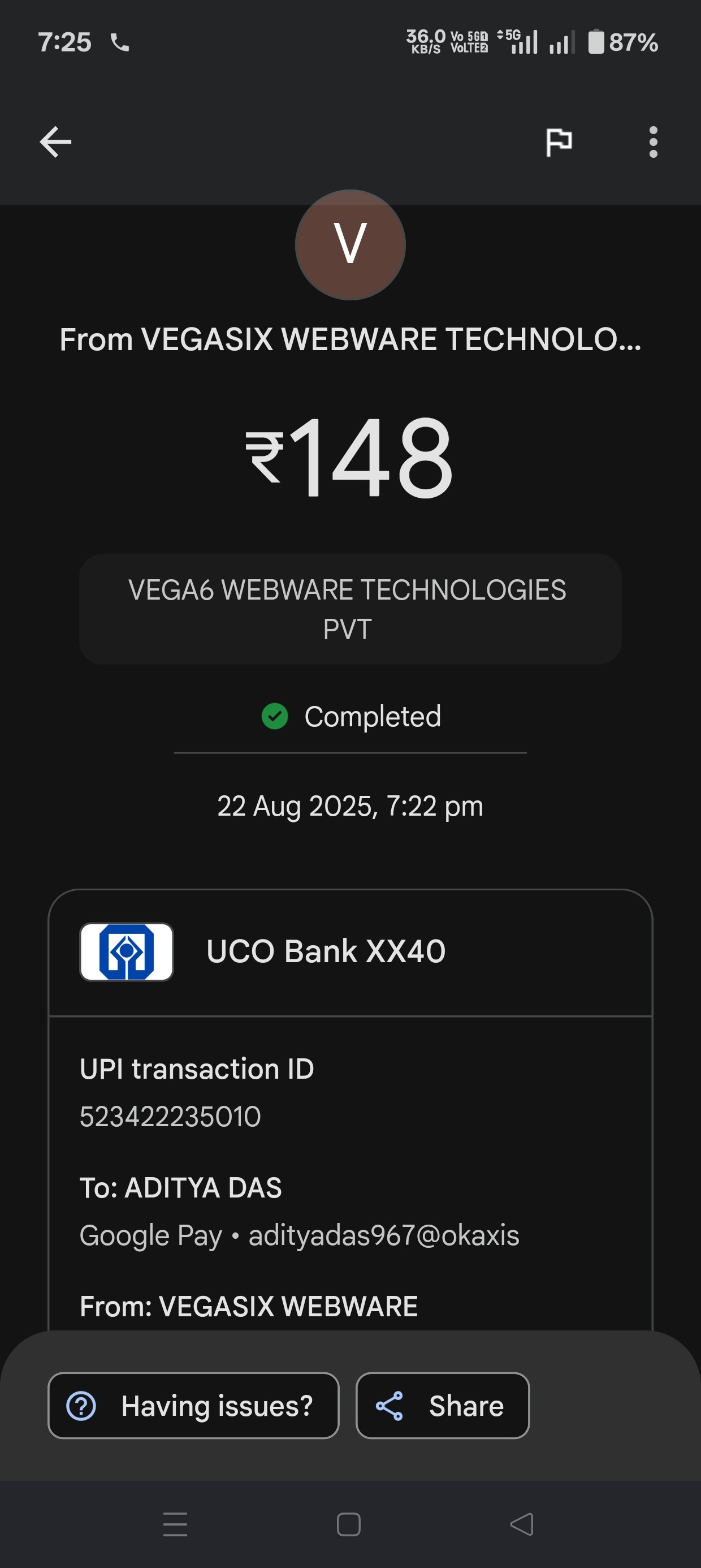This screenshot has height=1568, width=701.
Task: Tap the Having issues? button
Action: 193,1406
